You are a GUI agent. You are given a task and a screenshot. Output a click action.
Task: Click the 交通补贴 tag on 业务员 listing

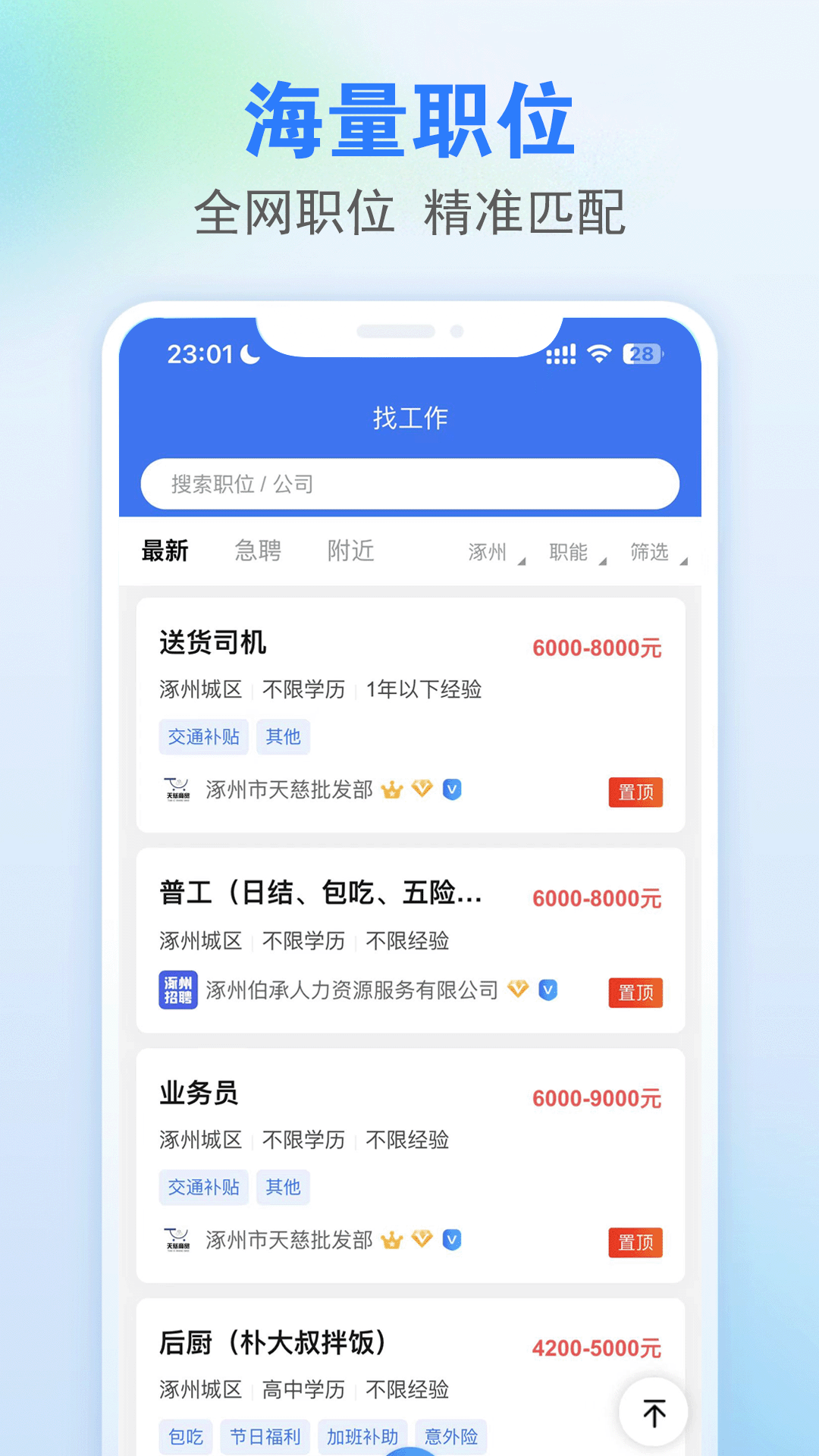(203, 1187)
